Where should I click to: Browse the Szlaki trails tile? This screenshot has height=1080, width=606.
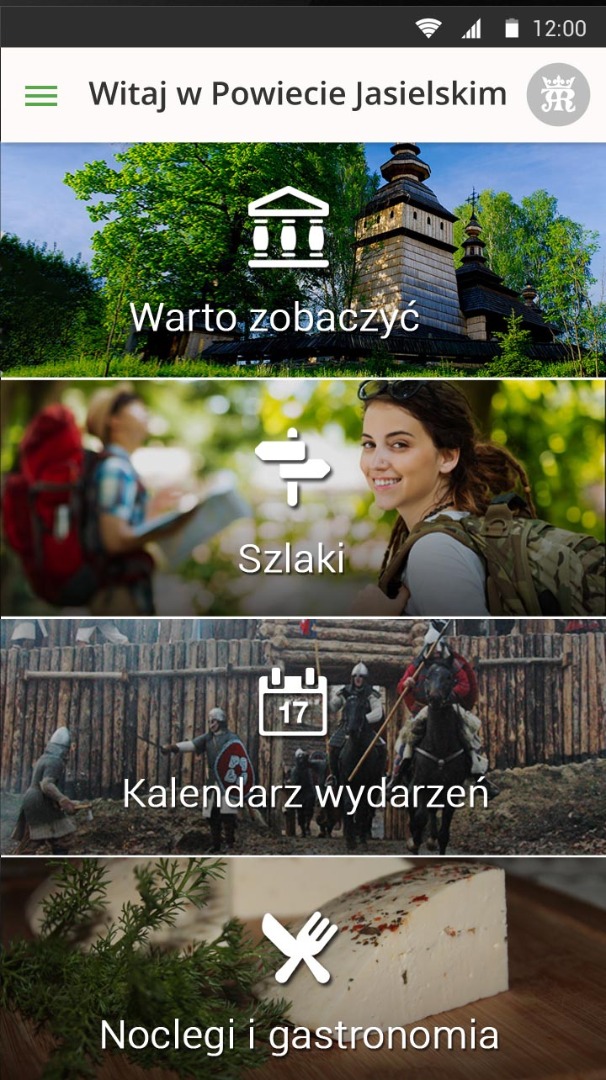tap(303, 498)
